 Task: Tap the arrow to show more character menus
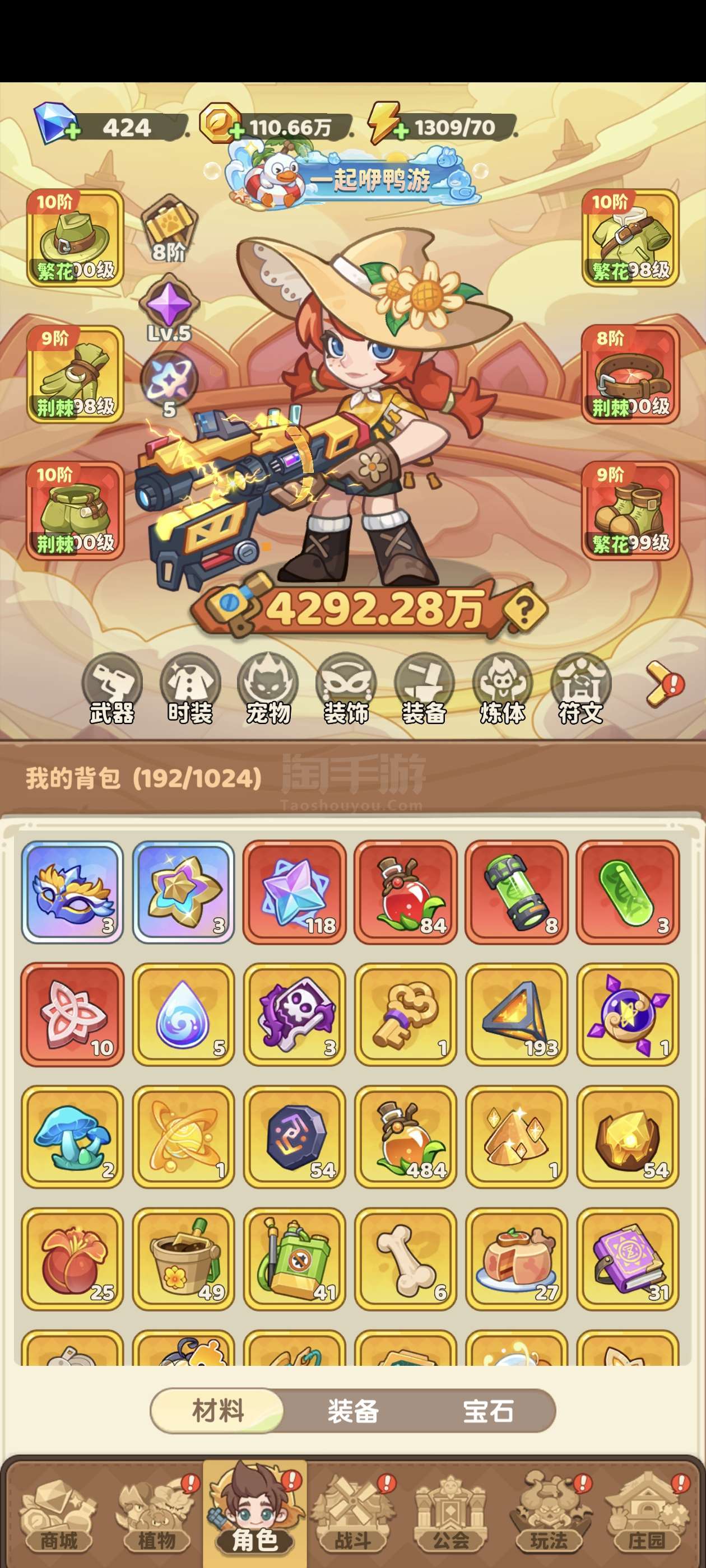tap(664, 685)
